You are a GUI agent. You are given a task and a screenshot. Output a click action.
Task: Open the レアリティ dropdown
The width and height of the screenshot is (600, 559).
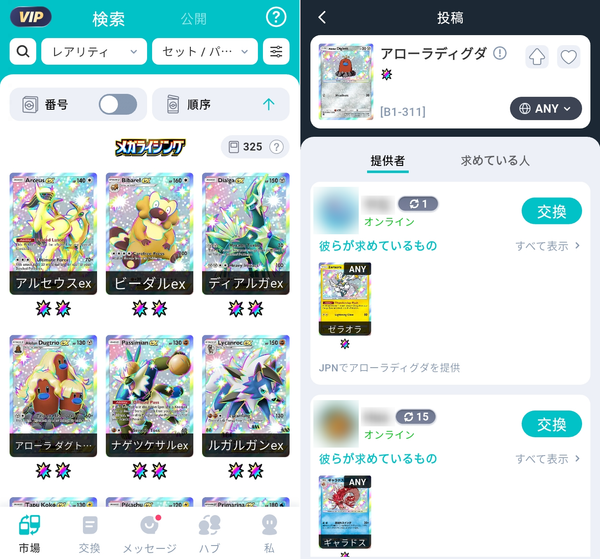click(94, 51)
